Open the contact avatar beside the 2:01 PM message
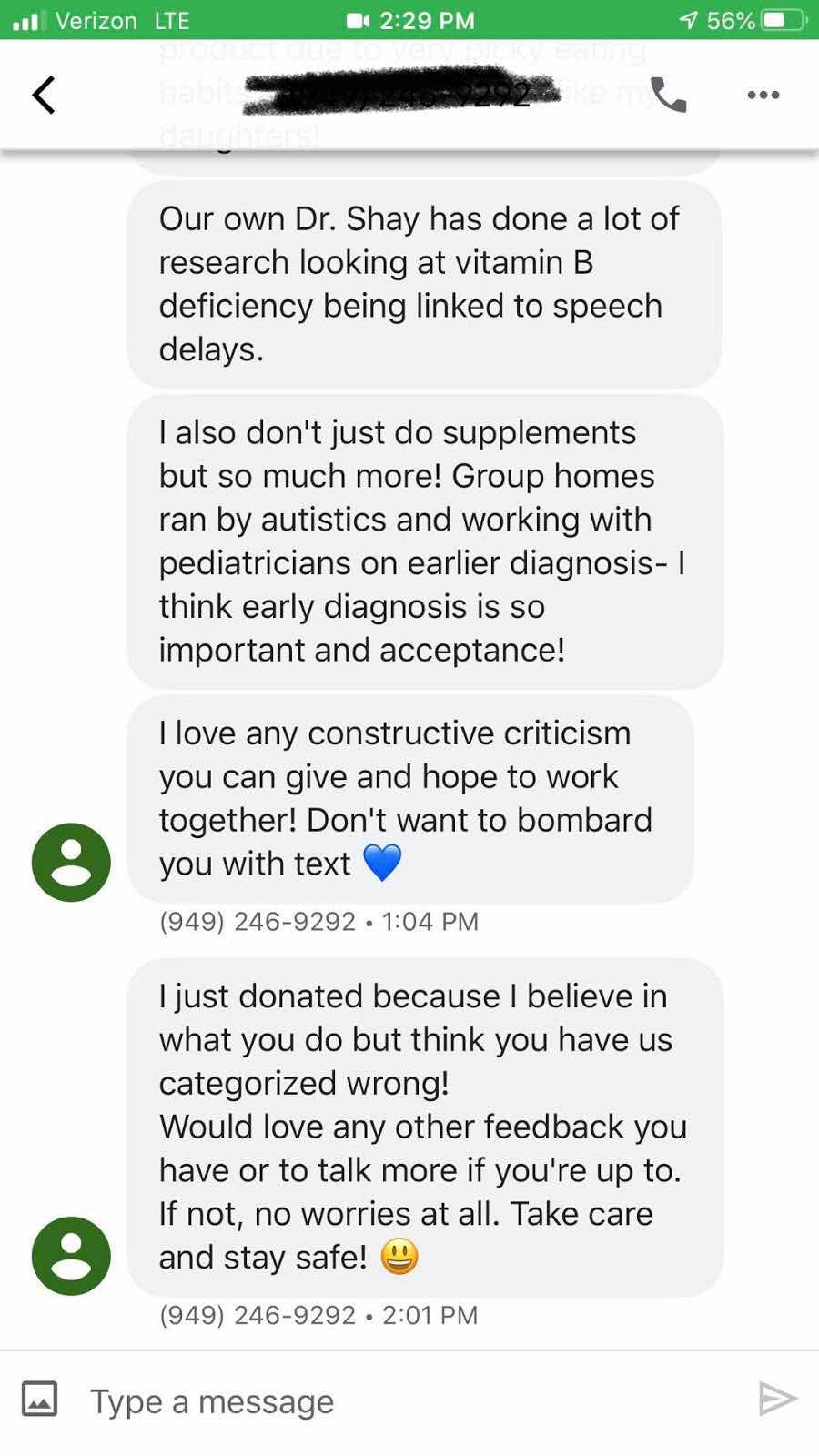 click(x=71, y=1256)
